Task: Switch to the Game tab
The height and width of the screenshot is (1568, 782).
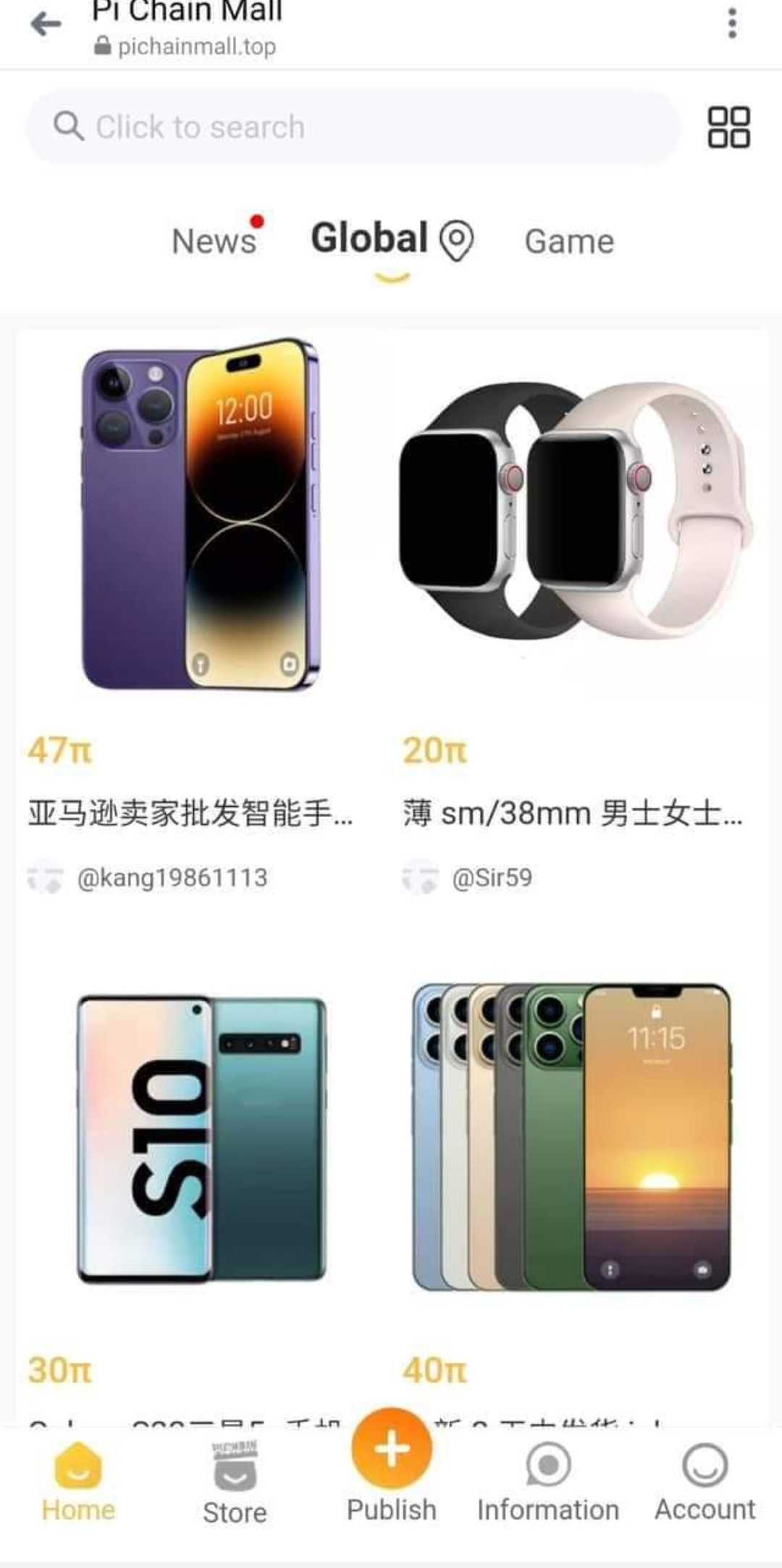Action: 569,241
